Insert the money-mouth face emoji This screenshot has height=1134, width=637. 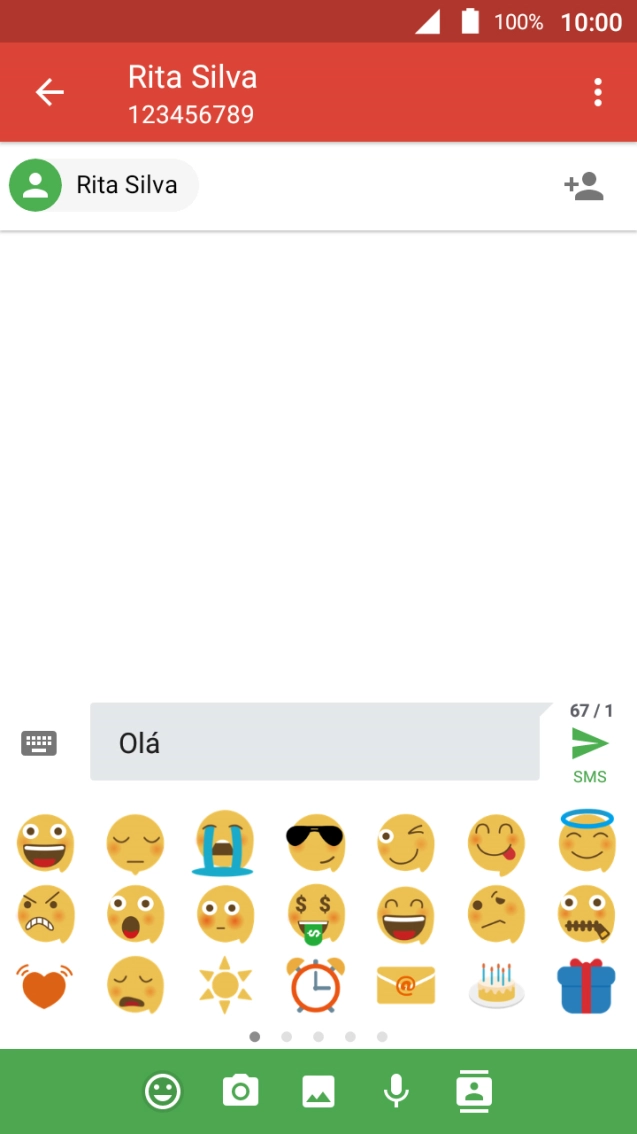point(315,915)
